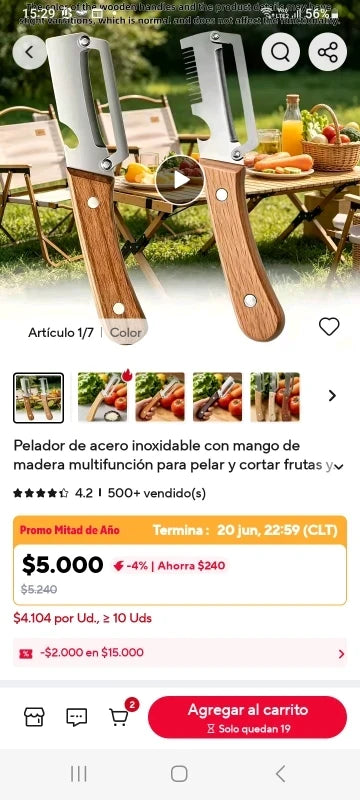Open the shopping cart
The image size is (360, 800).
pyautogui.click(x=119, y=717)
